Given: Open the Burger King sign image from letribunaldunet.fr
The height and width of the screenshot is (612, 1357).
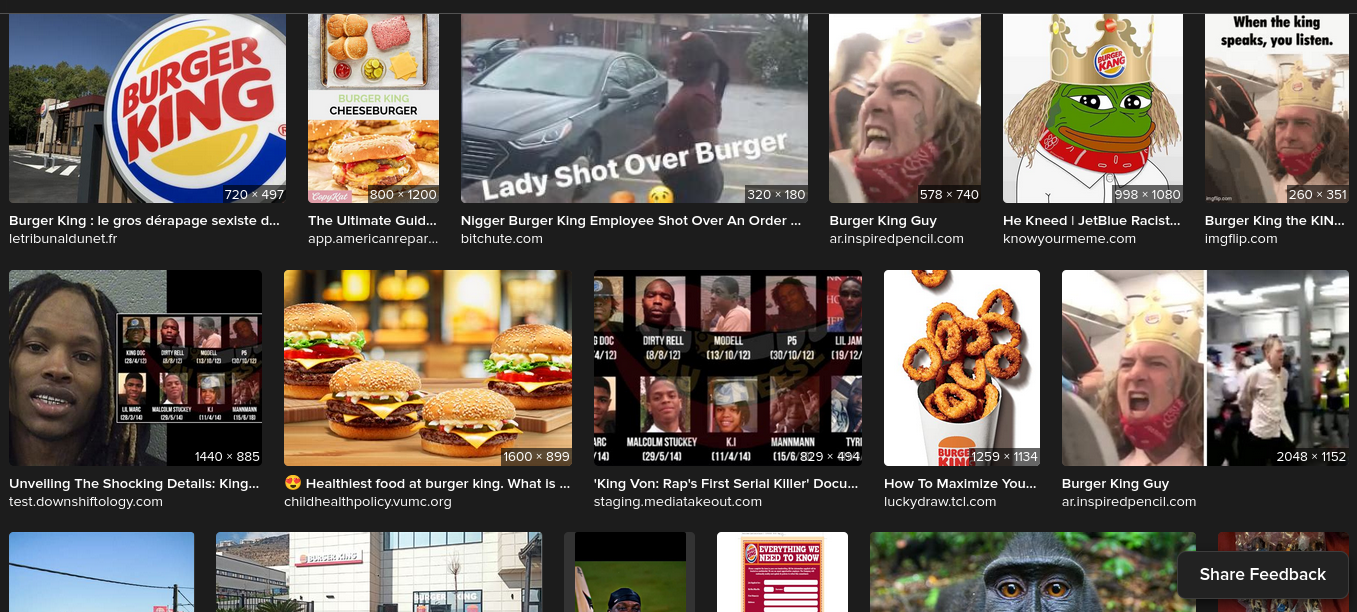Looking at the screenshot, I should click(x=147, y=108).
